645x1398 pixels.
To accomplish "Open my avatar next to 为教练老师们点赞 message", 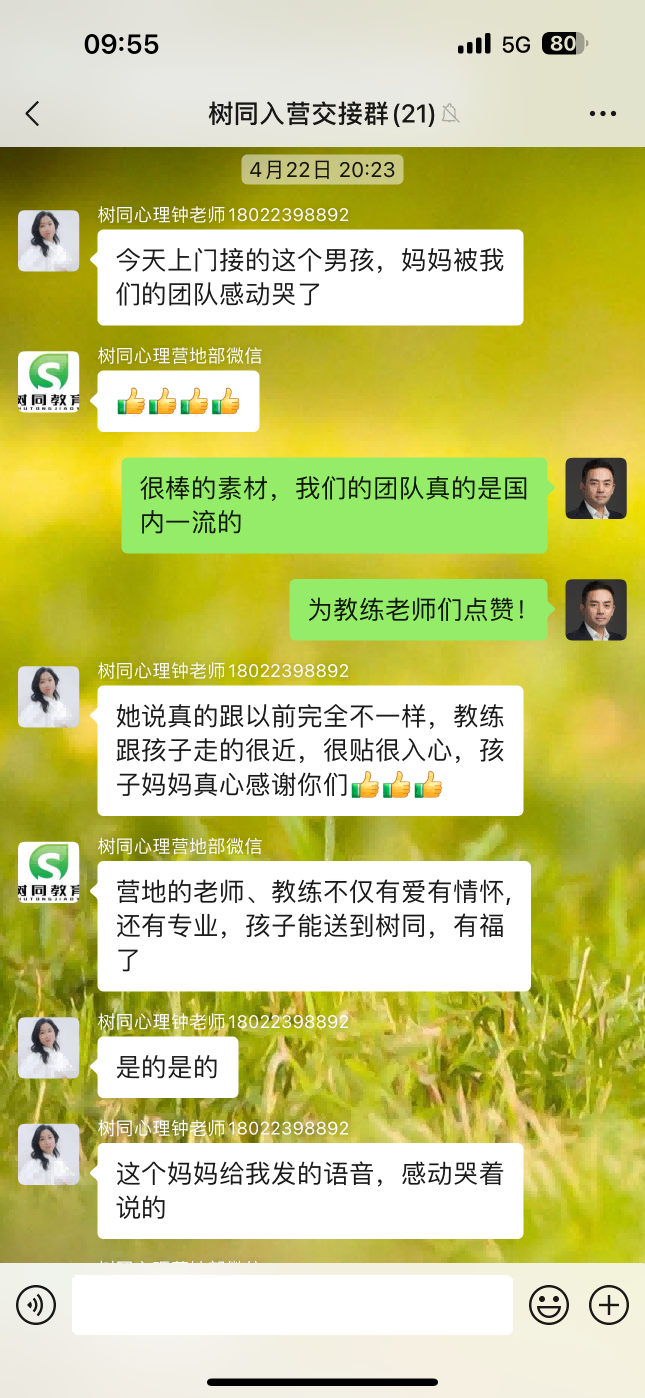I will click(x=596, y=610).
